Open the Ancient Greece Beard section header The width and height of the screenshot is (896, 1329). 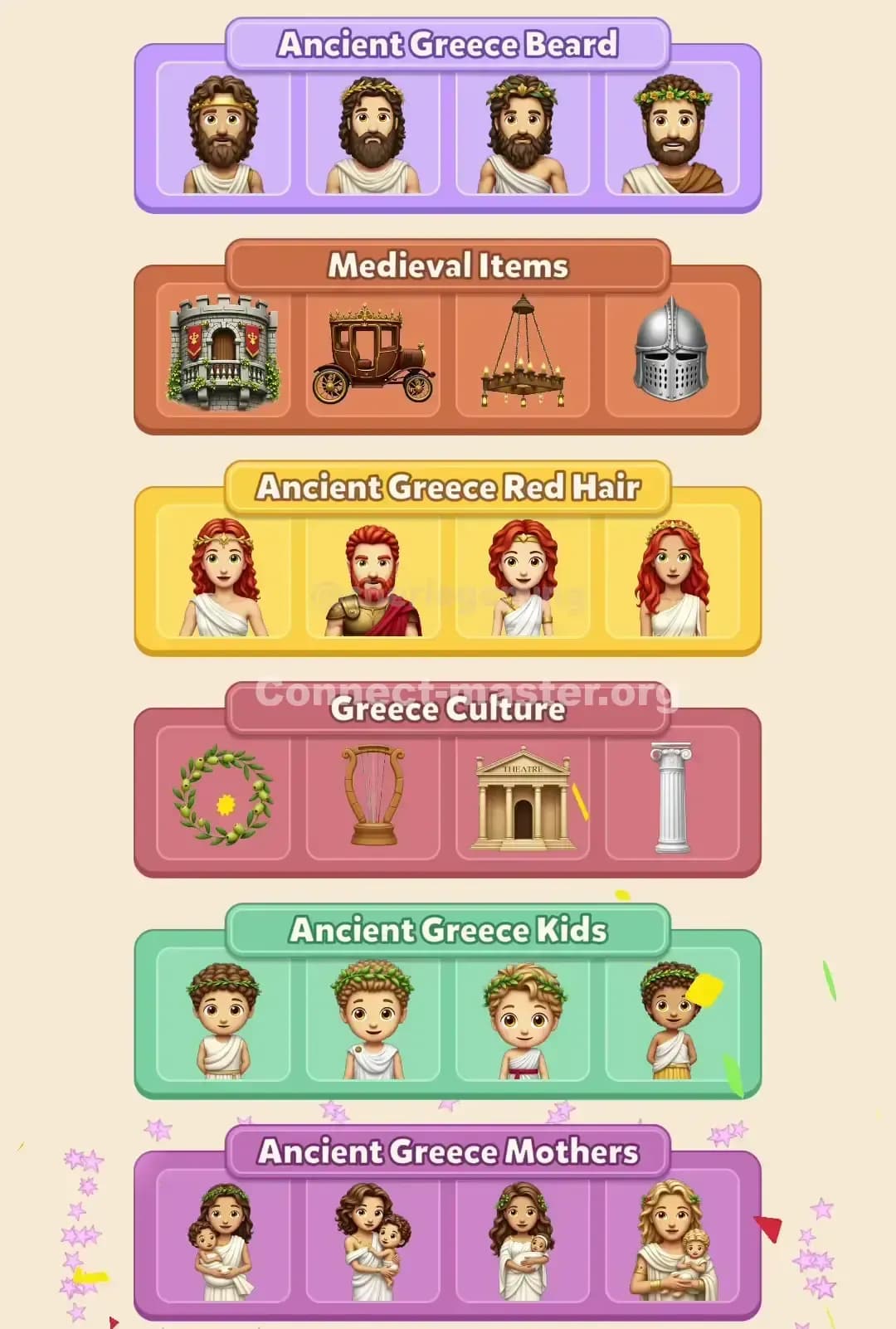coord(448,46)
